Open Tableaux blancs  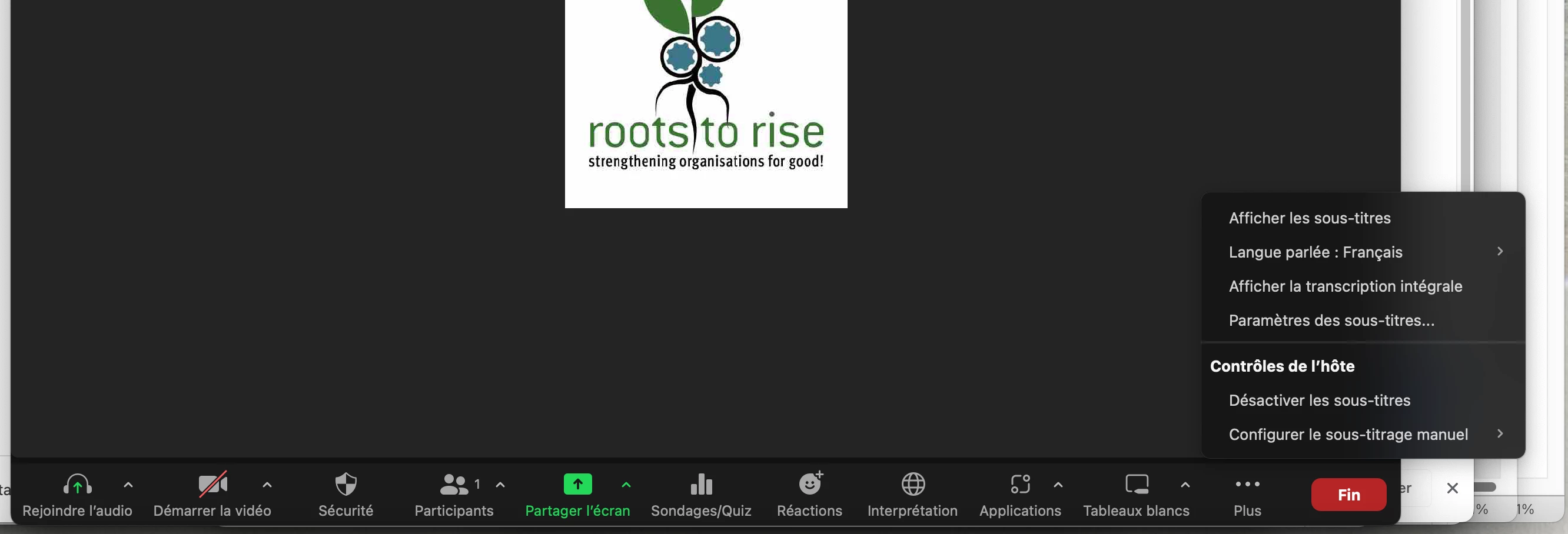pos(1136,494)
